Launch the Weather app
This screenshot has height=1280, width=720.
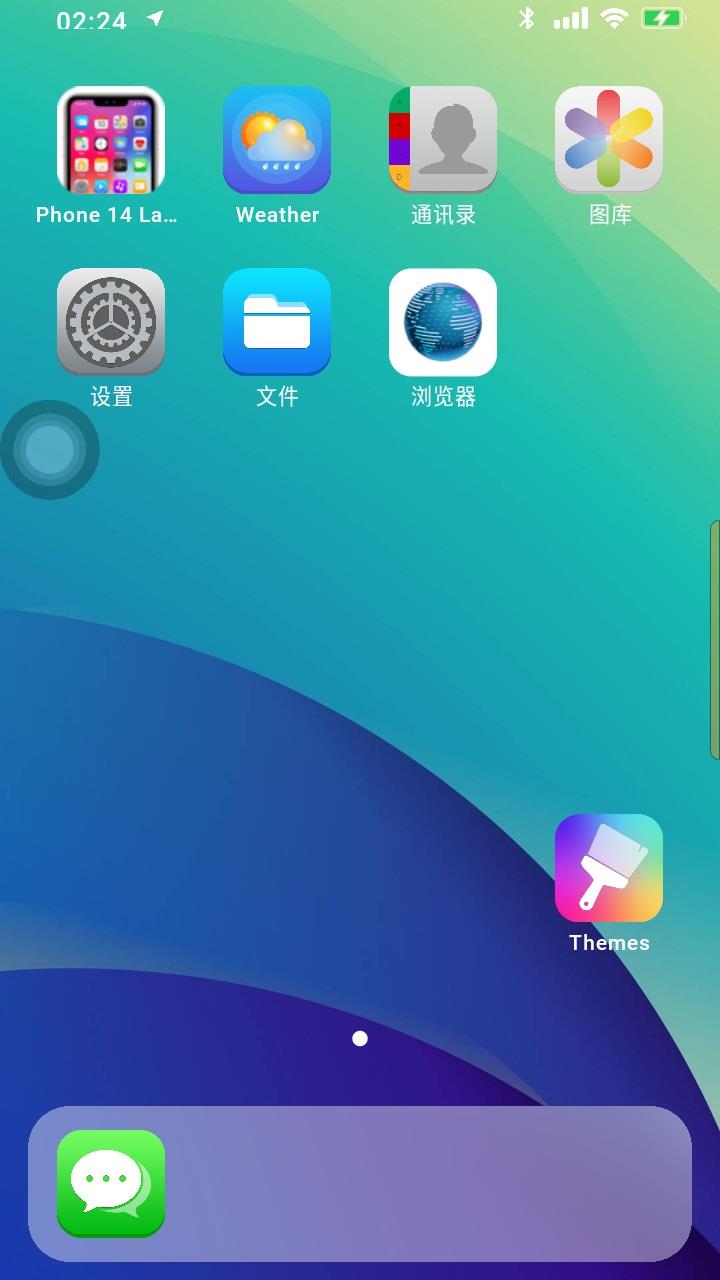(x=277, y=140)
